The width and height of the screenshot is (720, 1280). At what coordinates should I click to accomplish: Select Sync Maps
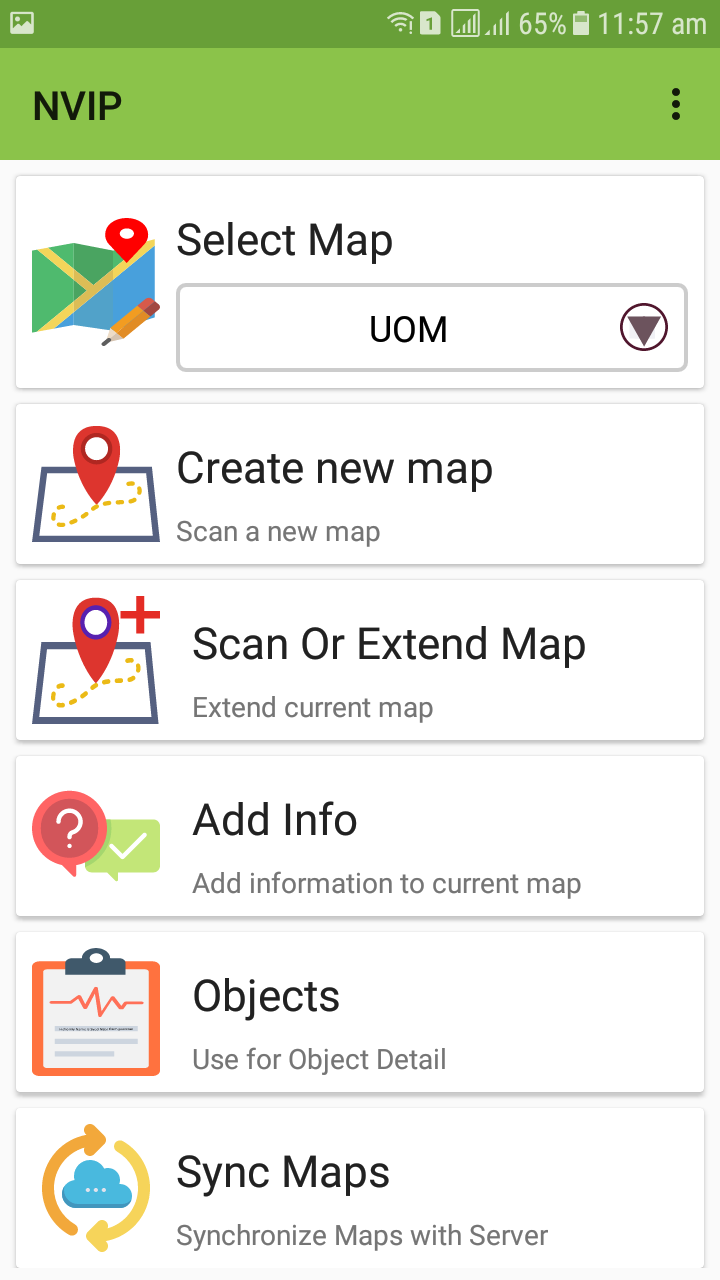point(360,1188)
